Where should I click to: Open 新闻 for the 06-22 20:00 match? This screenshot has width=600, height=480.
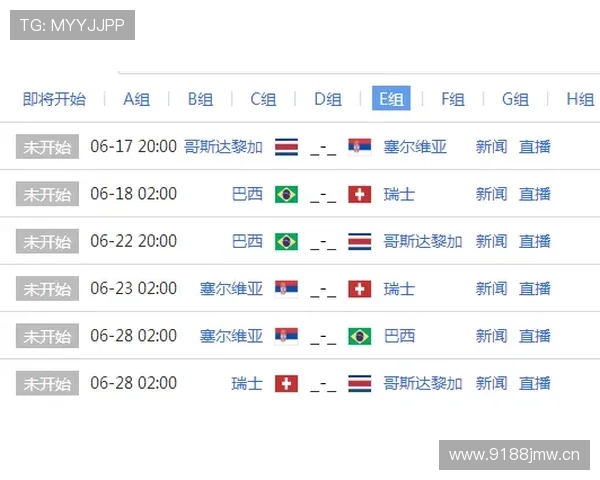[491, 241]
